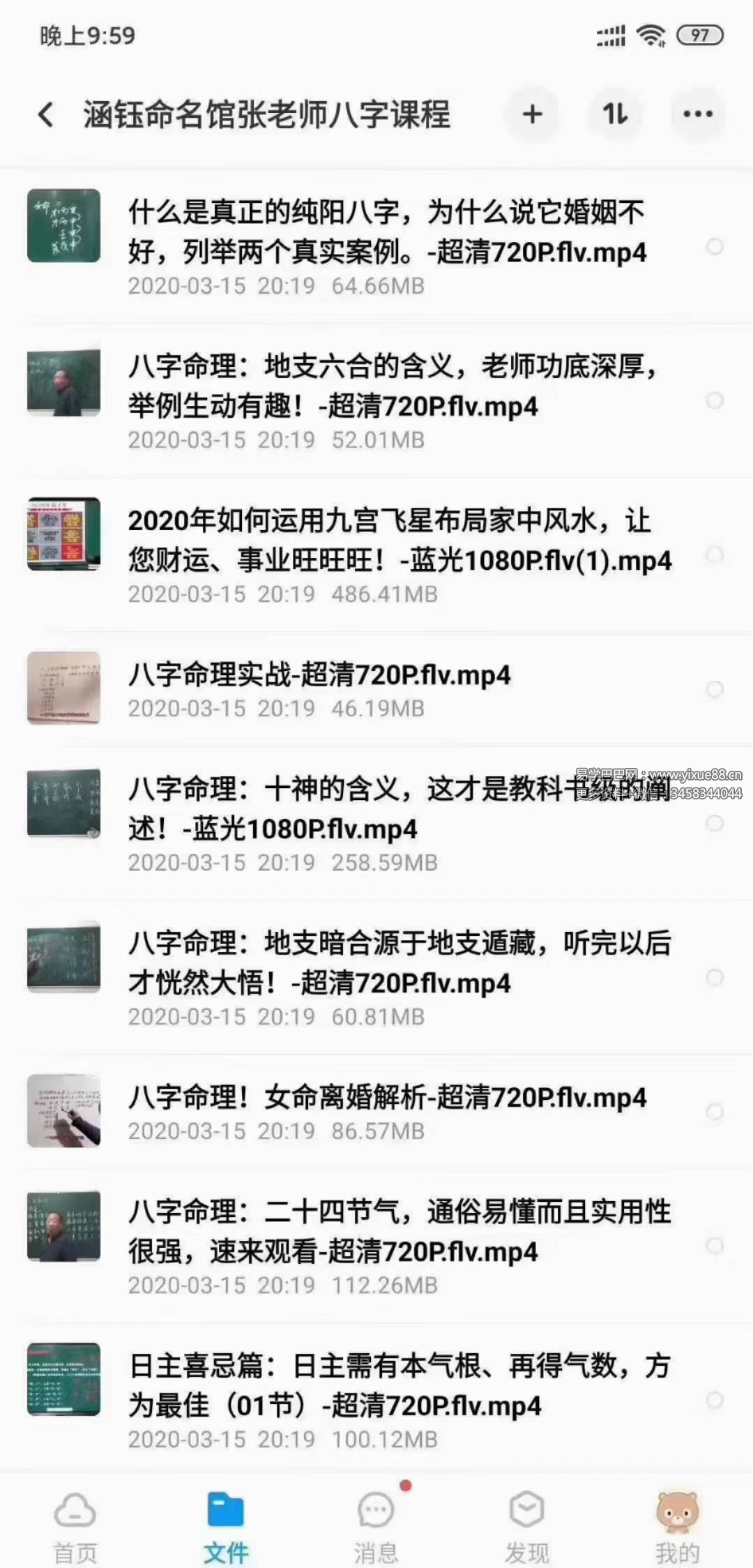Tap the plus icon to add files
The height and width of the screenshot is (1568, 753).
point(533,115)
